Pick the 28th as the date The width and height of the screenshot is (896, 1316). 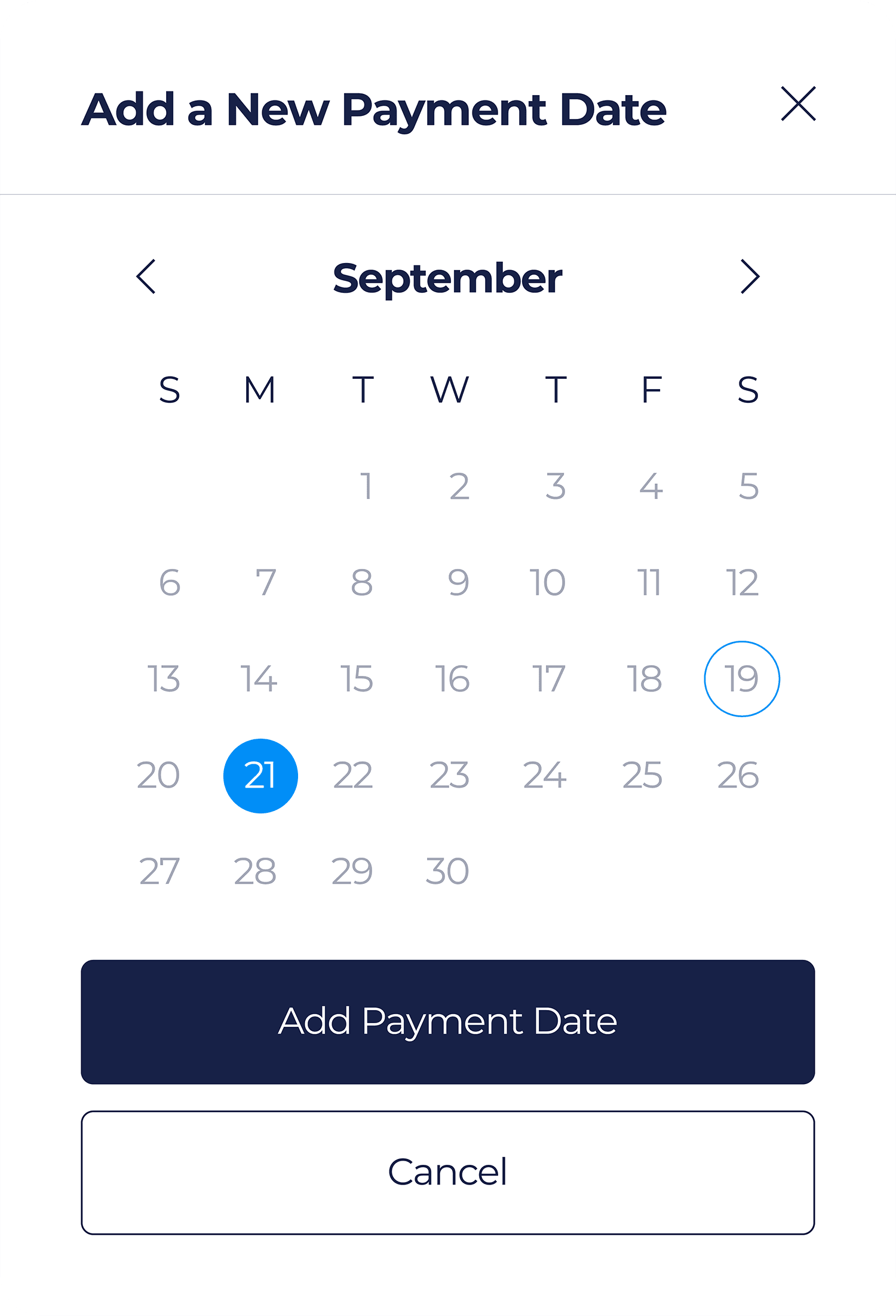click(x=255, y=871)
